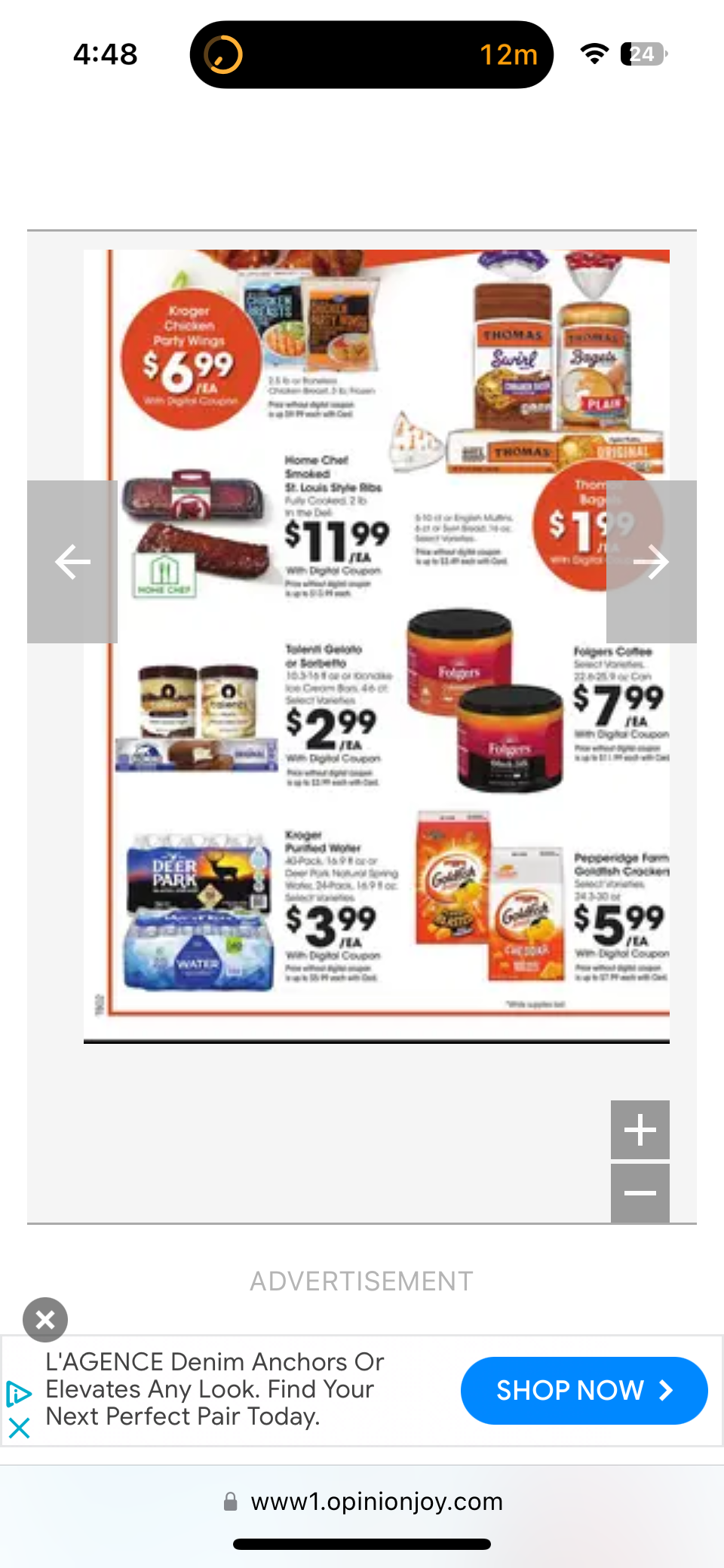Go to the previous flyer page
Image resolution: width=724 pixels, height=1568 pixels.
pyautogui.click(x=72, y=562)
